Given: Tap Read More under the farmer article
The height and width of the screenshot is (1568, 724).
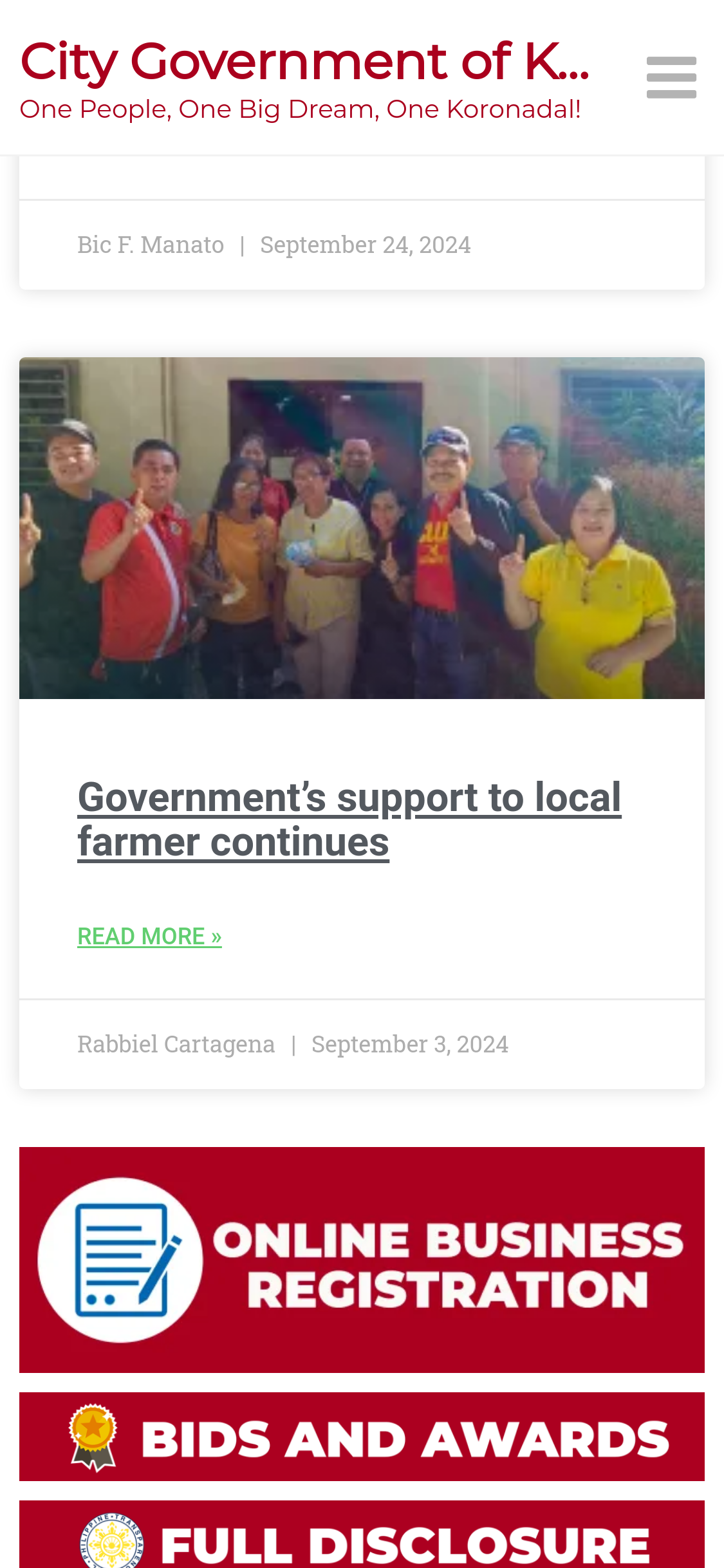Looking at the screenshot, I should tap(149, 936).
